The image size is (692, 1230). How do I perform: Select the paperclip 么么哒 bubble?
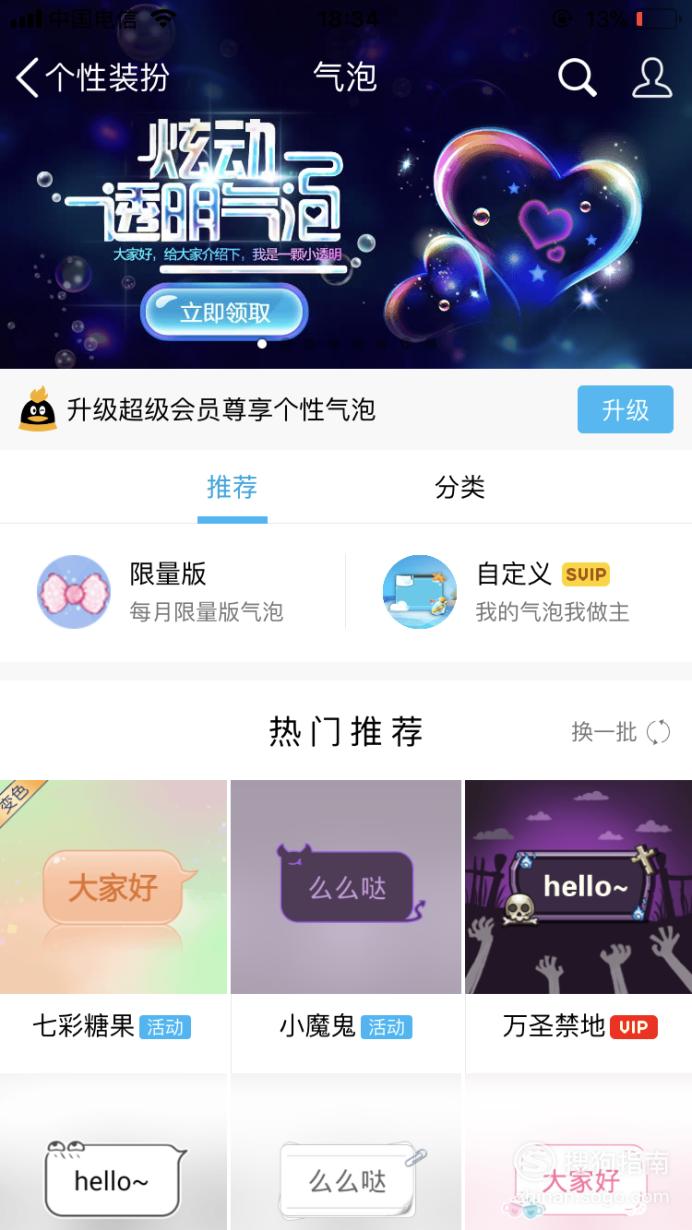[x=346, y=1153]
